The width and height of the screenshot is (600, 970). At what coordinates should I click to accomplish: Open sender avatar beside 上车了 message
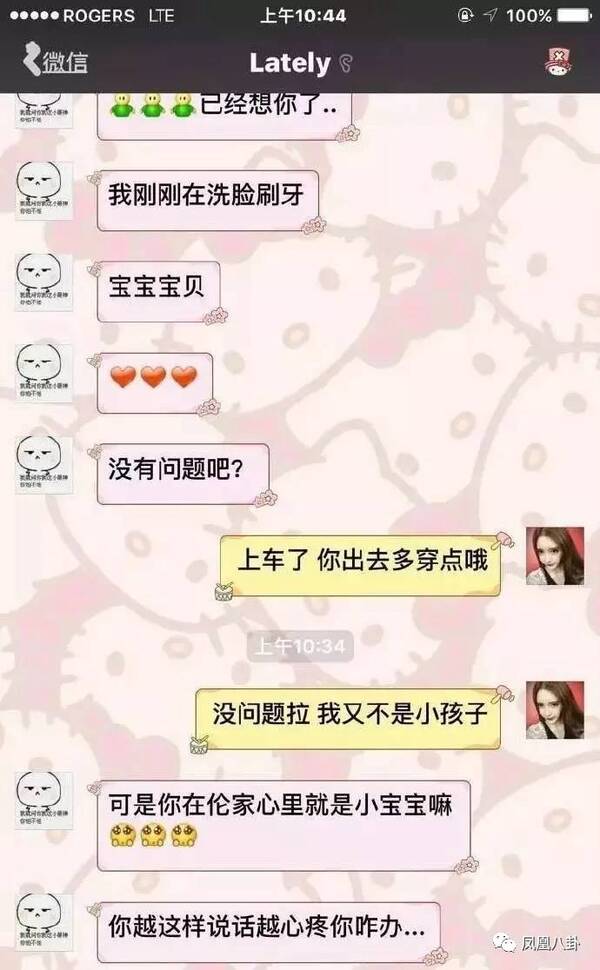(x=555, y=556)
